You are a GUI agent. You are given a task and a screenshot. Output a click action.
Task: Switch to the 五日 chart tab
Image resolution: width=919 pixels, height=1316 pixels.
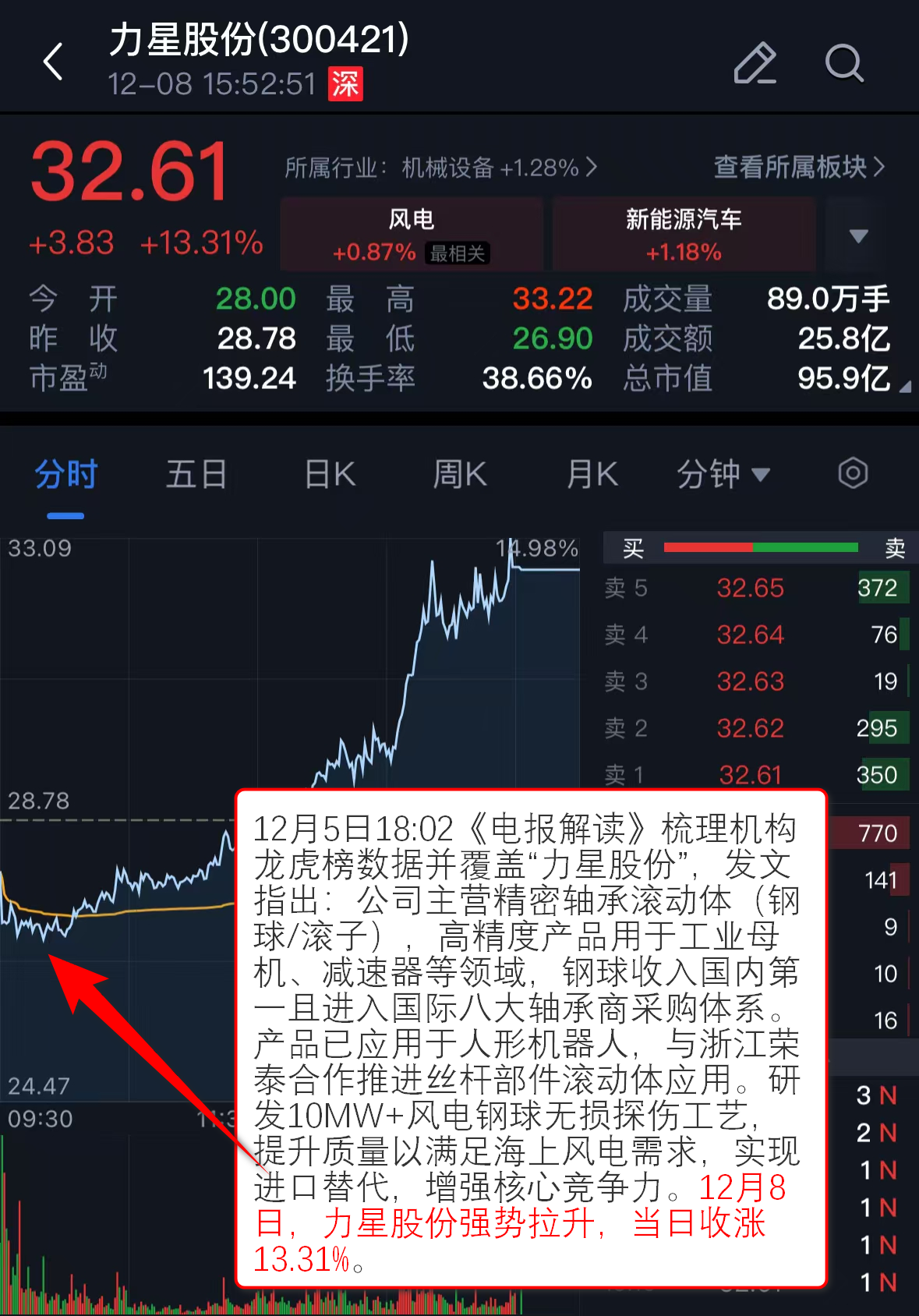196,474
